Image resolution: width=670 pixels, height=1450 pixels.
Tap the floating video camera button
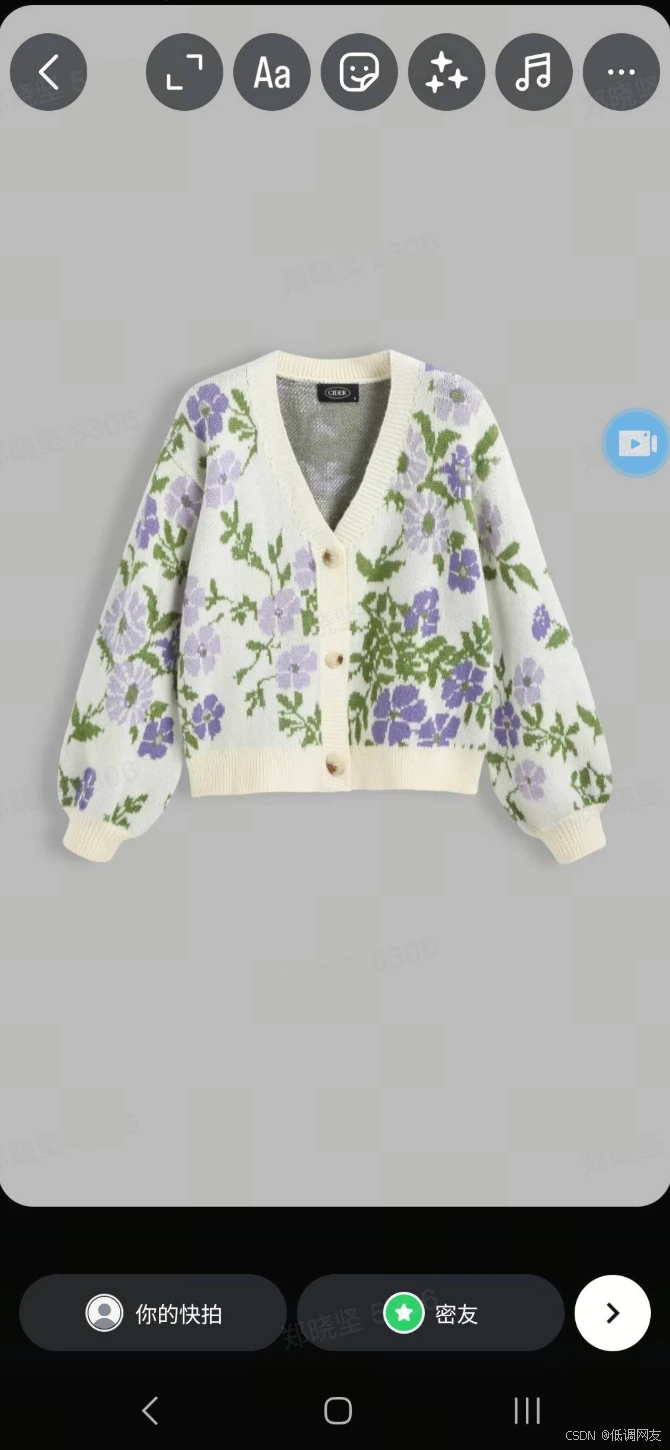click(x=637, y=442)
